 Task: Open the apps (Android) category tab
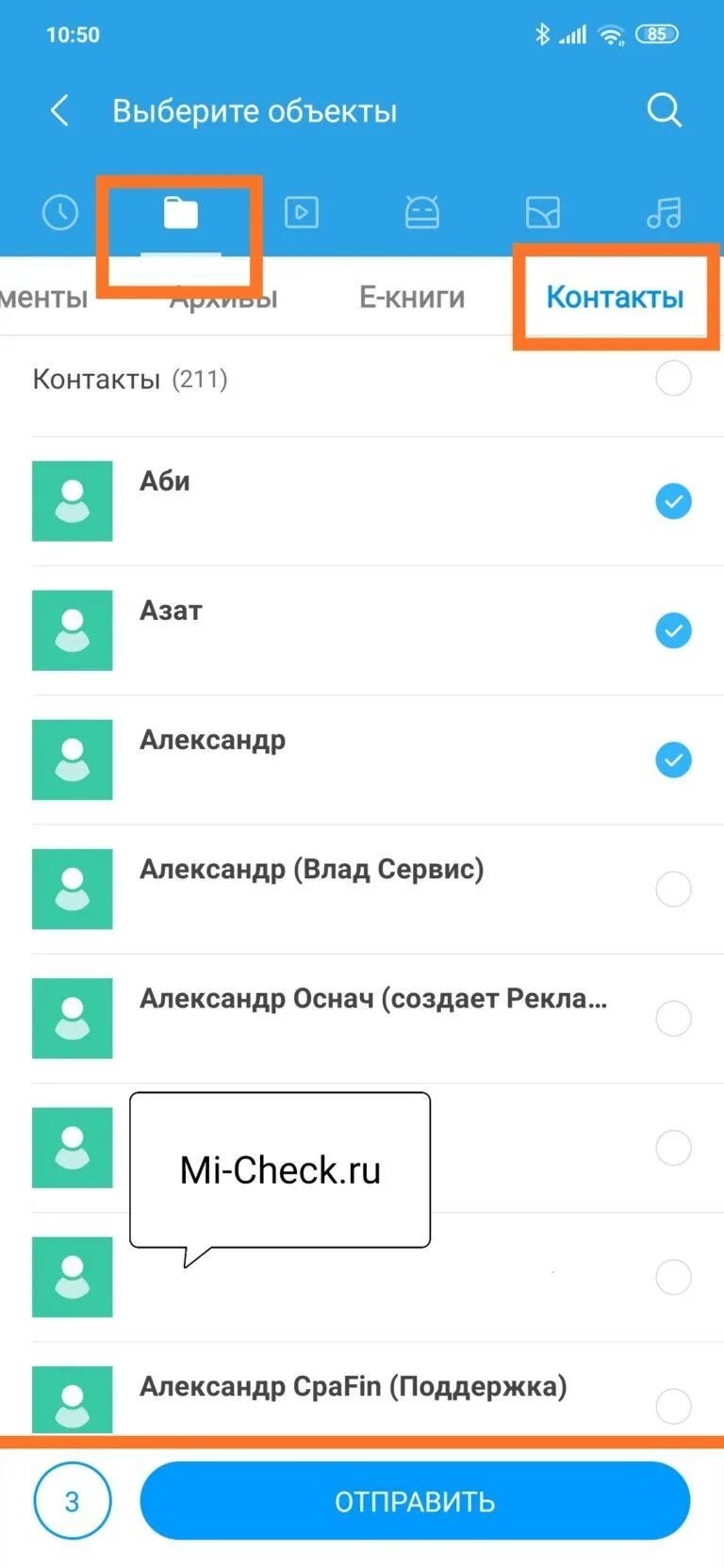click(421, 212)
